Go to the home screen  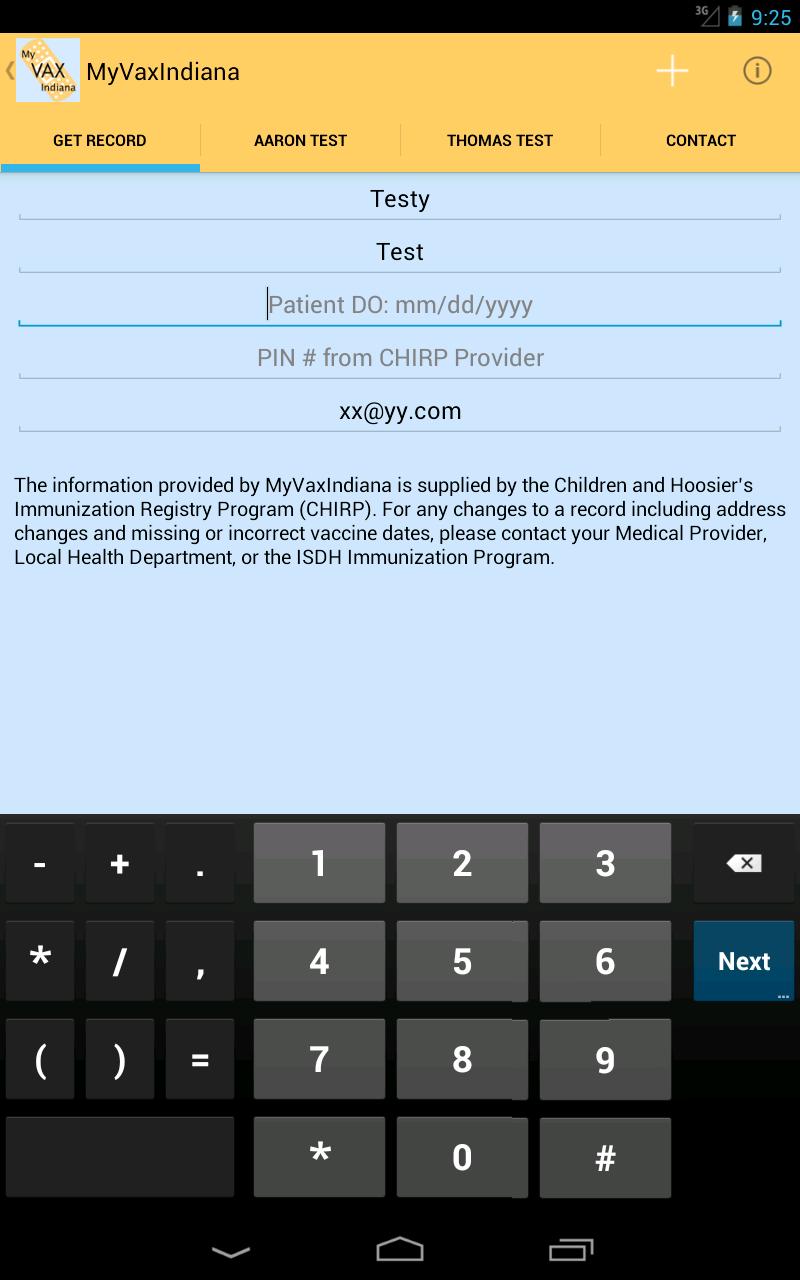click(400, 1250)
